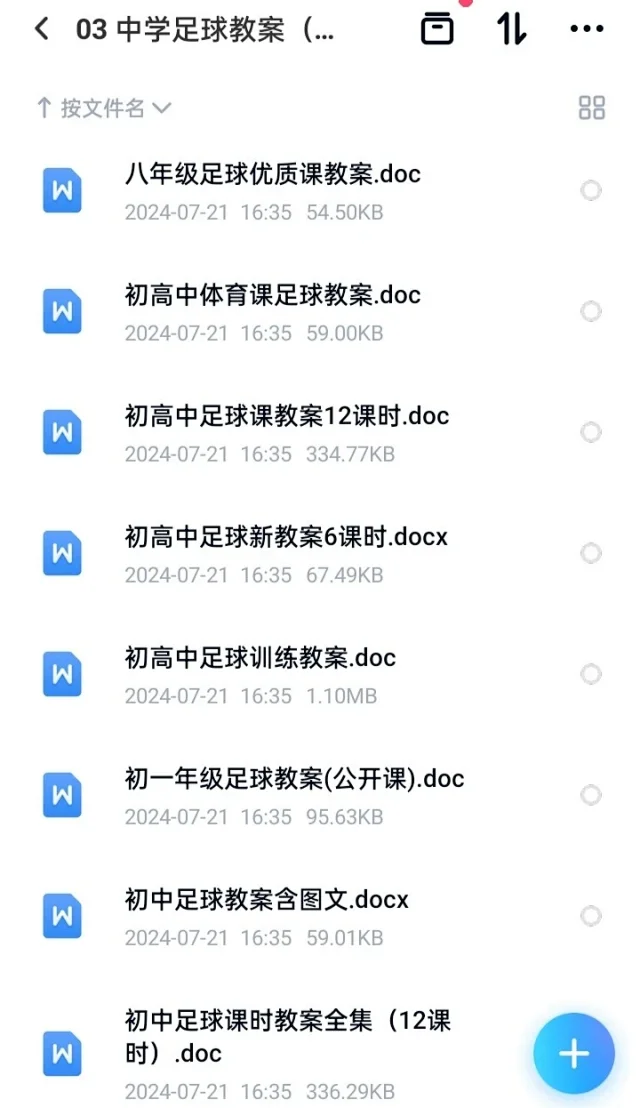This screenshot has height=1108, width=640.
Task: Expand the 按文件名 sort dropdown
Action: point(103,108)
